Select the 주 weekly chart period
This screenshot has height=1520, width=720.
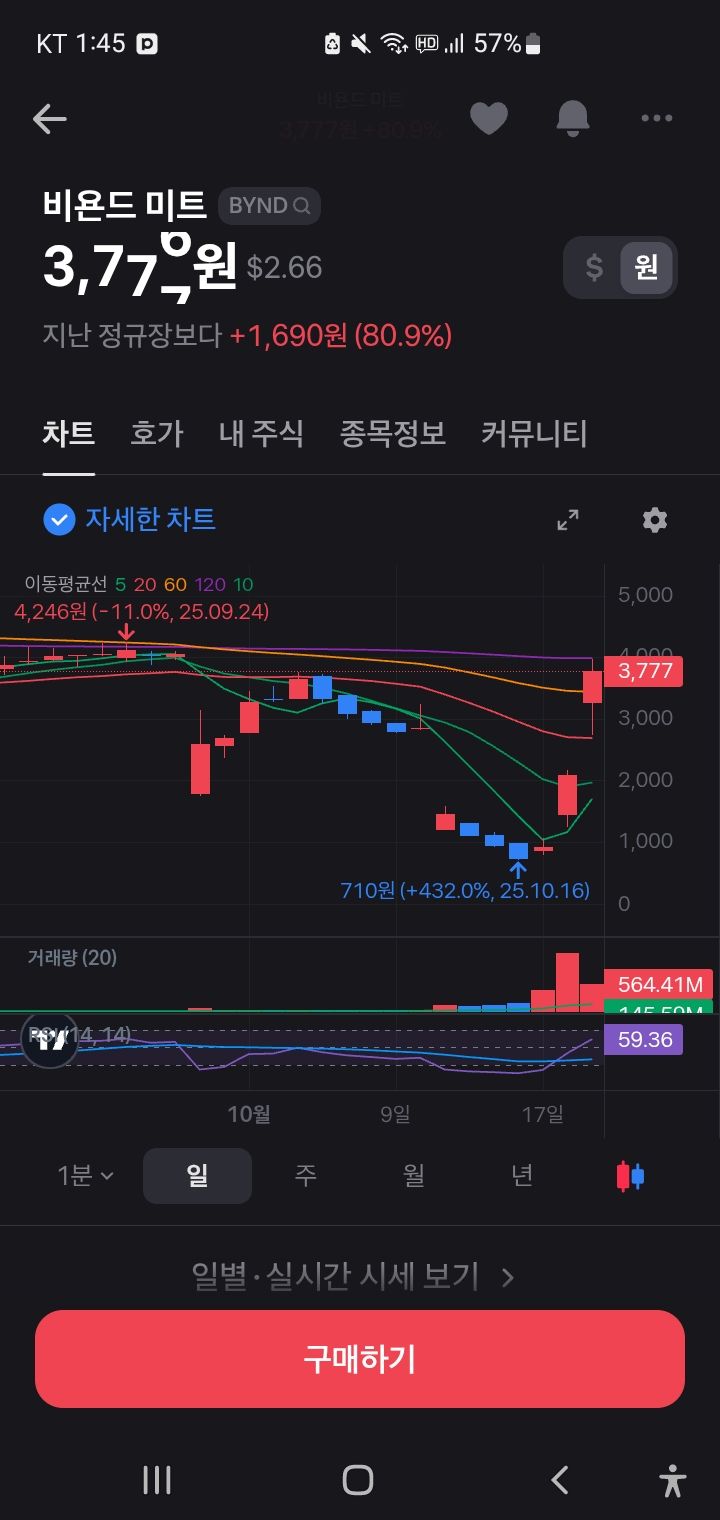[305, 1176]
